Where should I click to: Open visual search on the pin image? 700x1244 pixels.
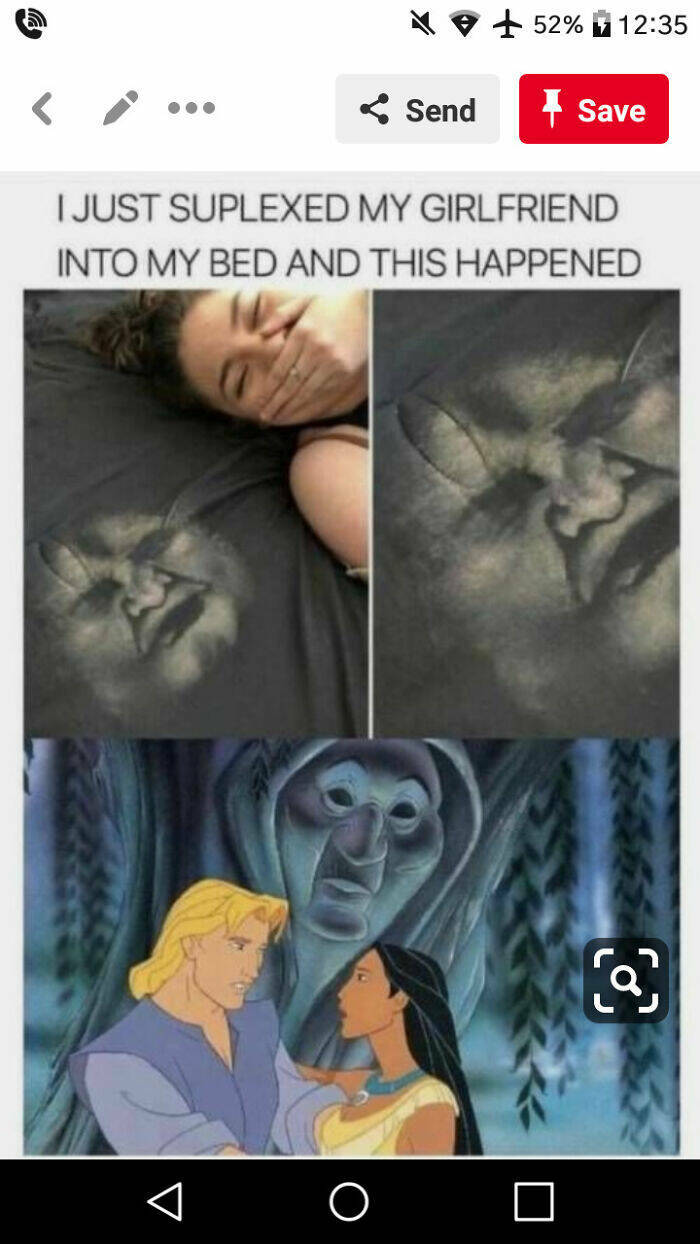[x=626, y=980]
